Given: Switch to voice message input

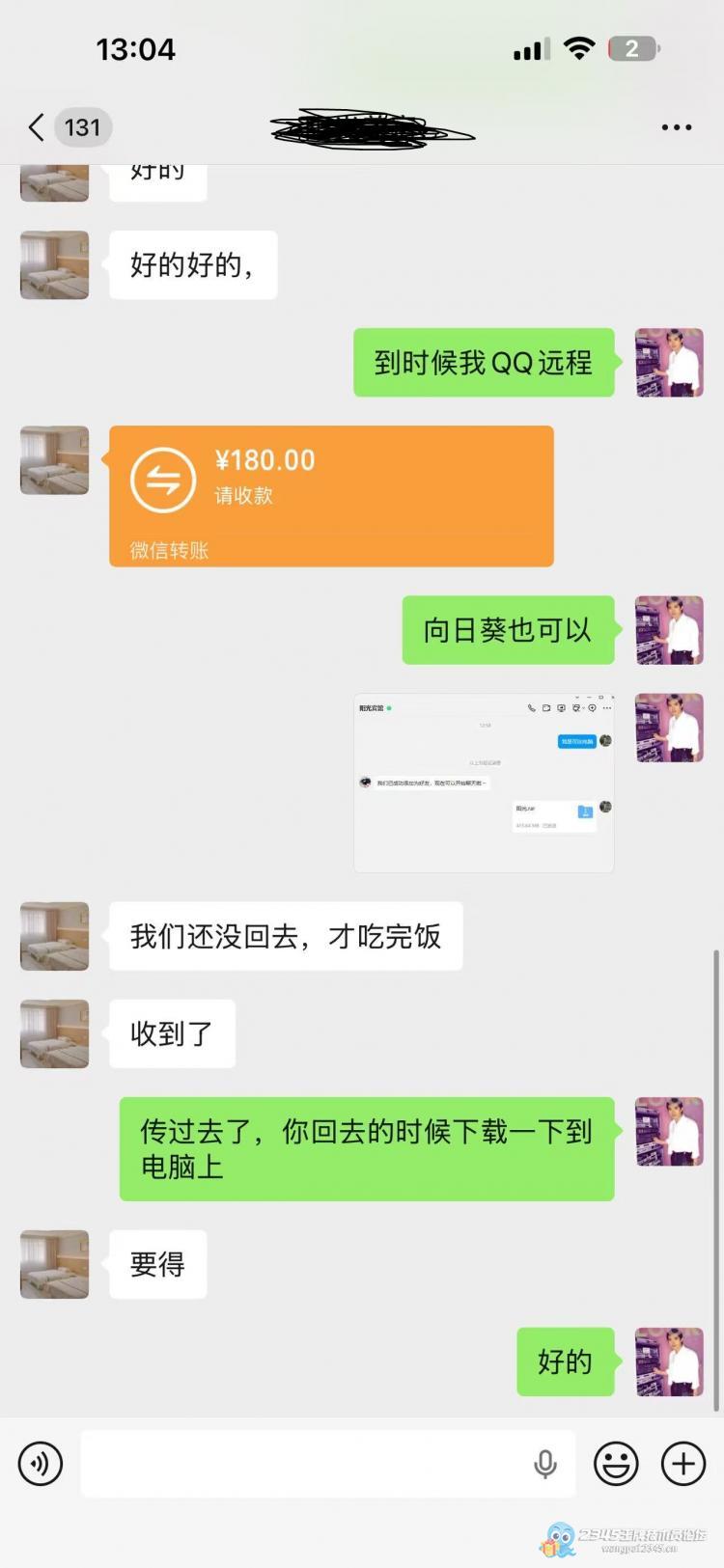Looking at the screenshot, I should [41, 1464].
